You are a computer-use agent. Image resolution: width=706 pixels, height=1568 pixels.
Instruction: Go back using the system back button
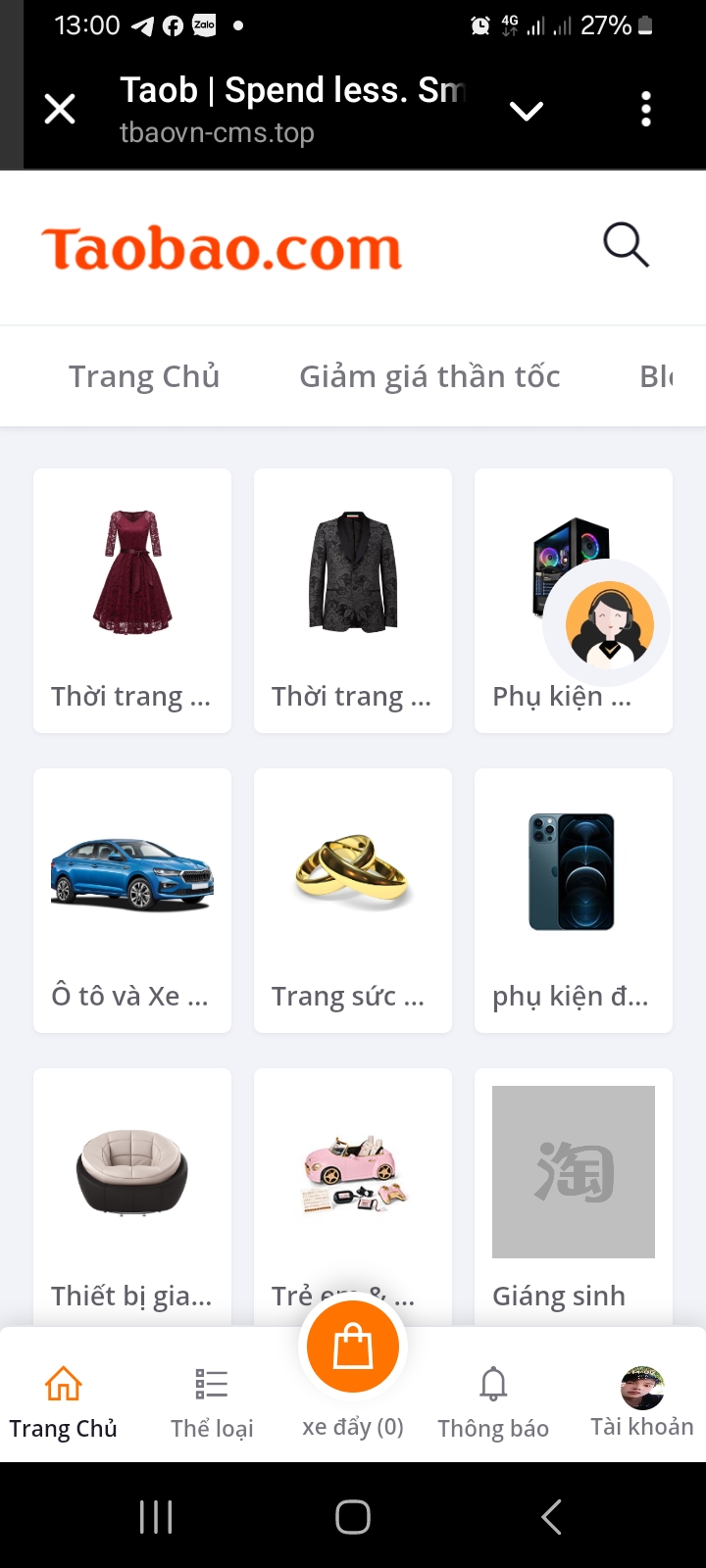[551, 1517]
